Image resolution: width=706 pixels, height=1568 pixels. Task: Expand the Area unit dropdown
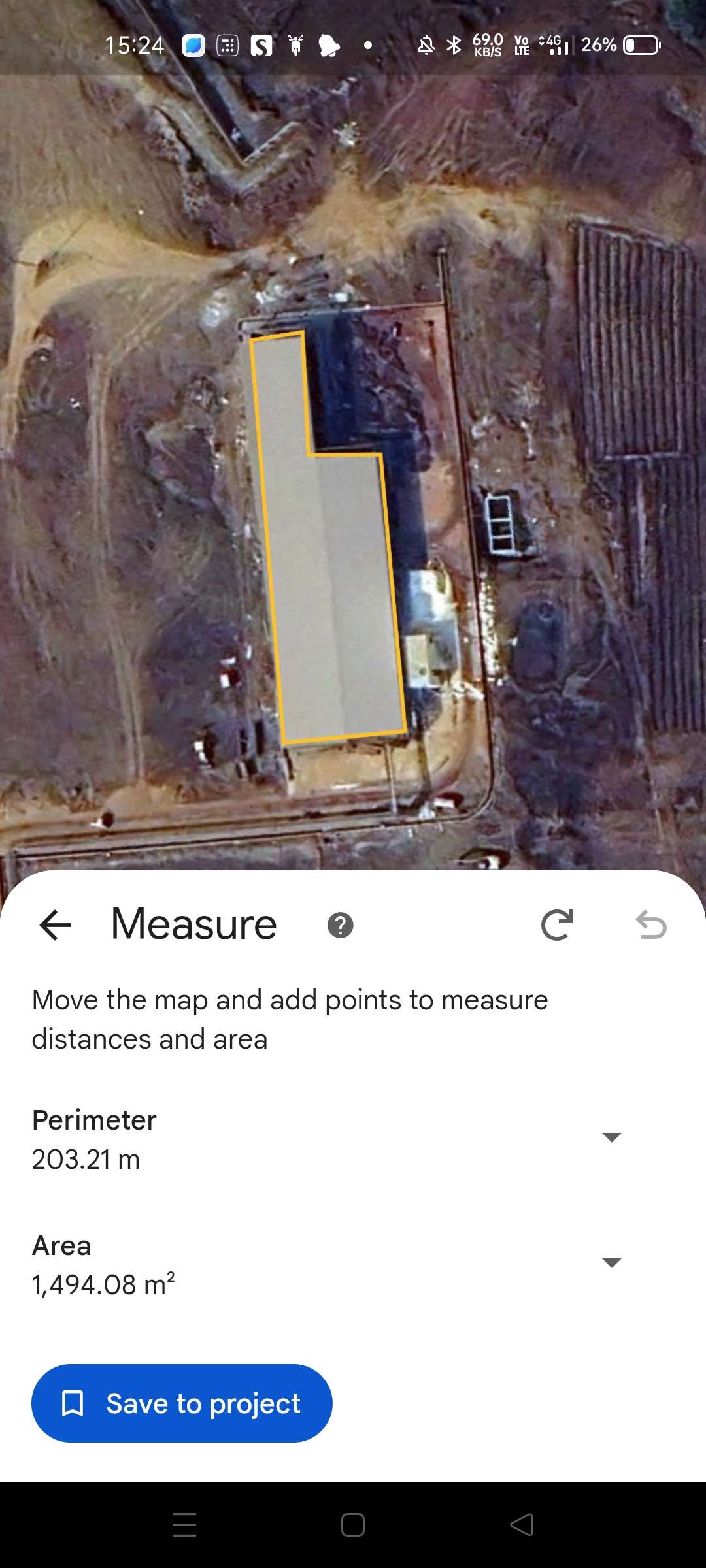pos(611,1263)
